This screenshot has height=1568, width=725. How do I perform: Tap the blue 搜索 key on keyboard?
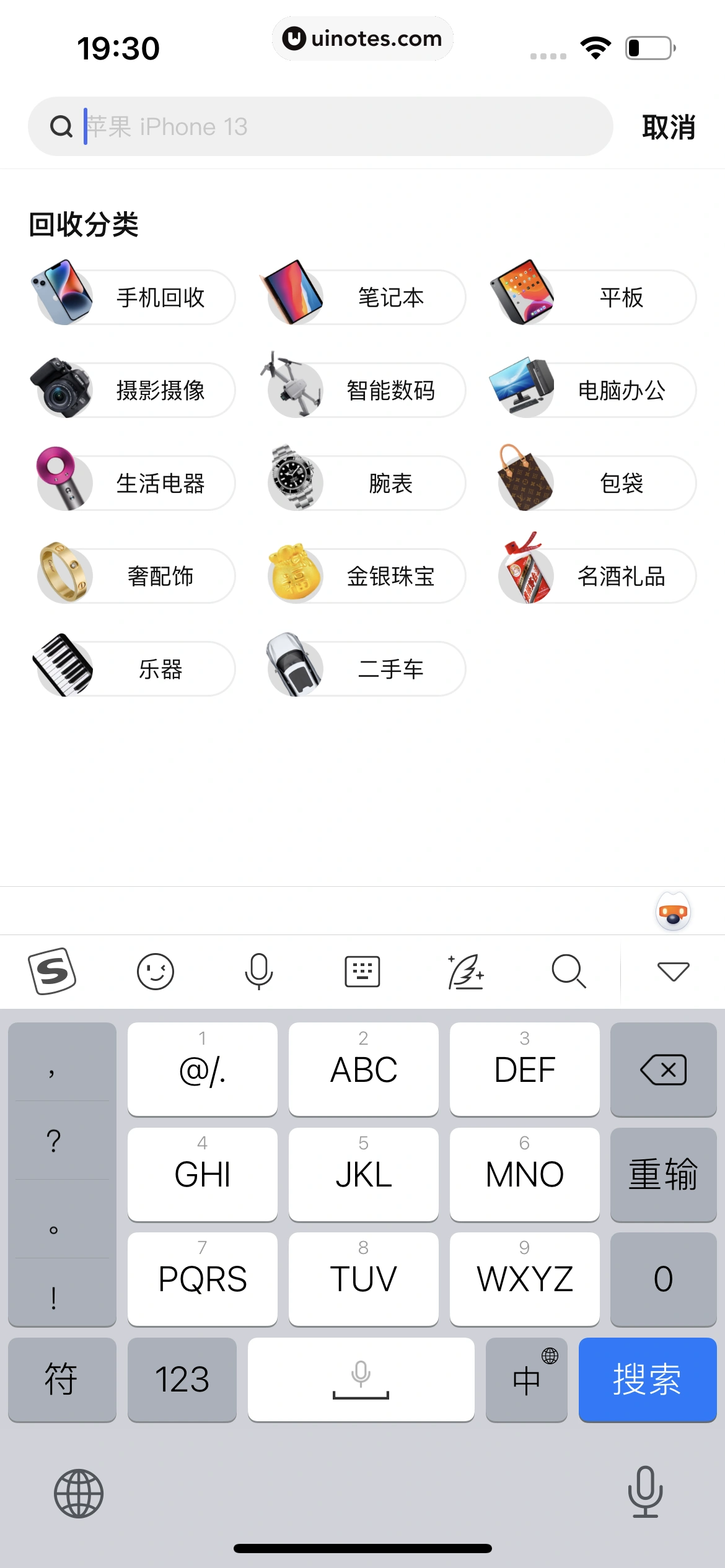pyautogui.click(x=647, y=1380)
